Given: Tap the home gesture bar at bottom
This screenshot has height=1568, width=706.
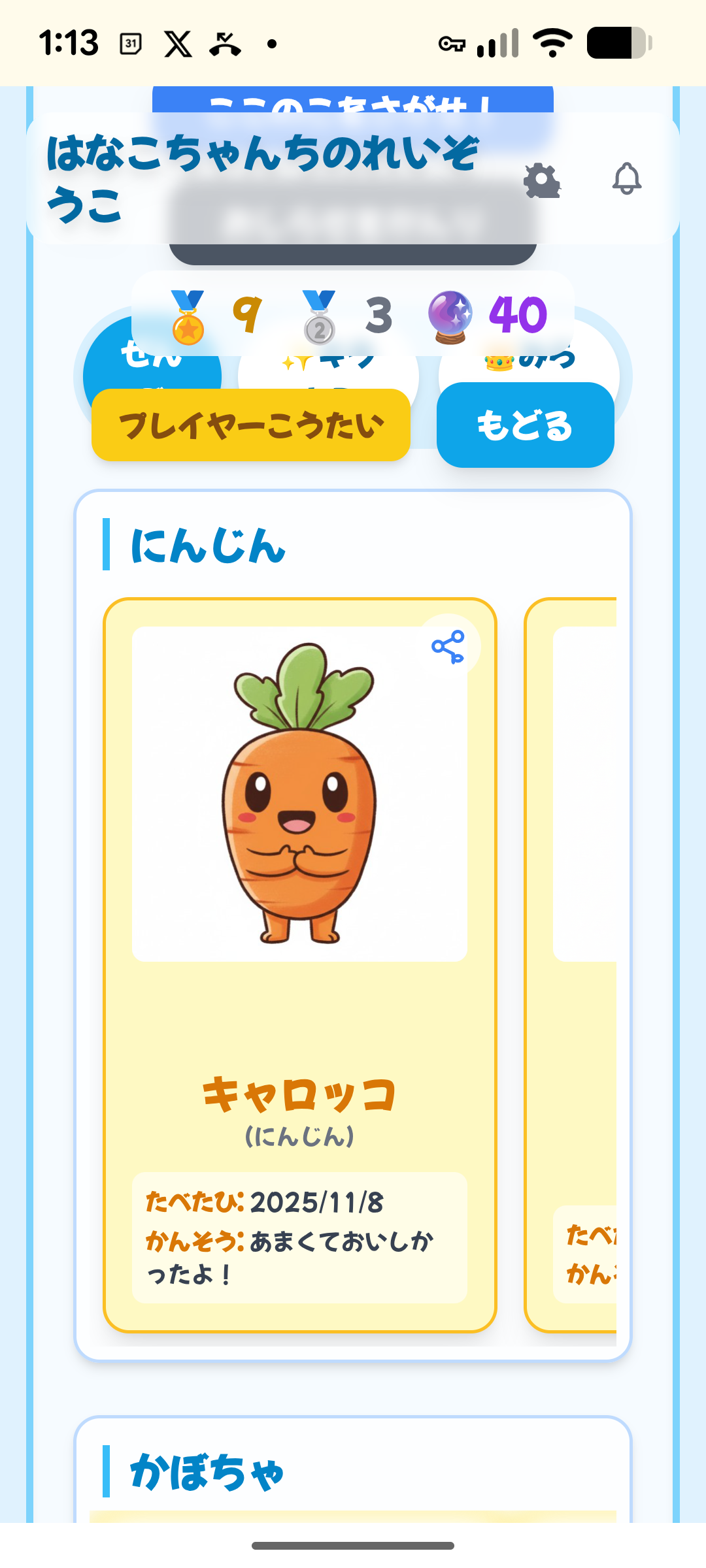Looking at the screenshot, I should [x=353, y=1544].
